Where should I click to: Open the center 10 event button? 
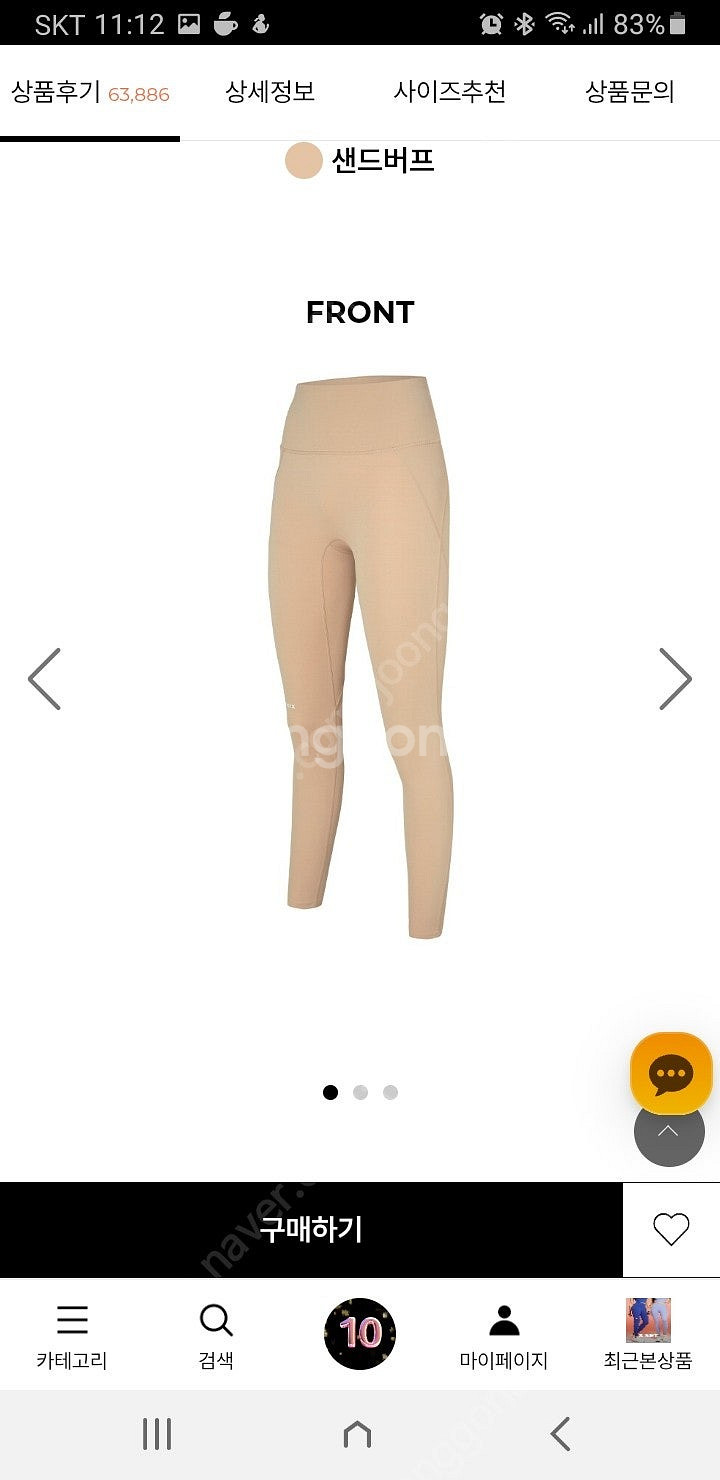pyautogui.click(x=360, y=1333)
